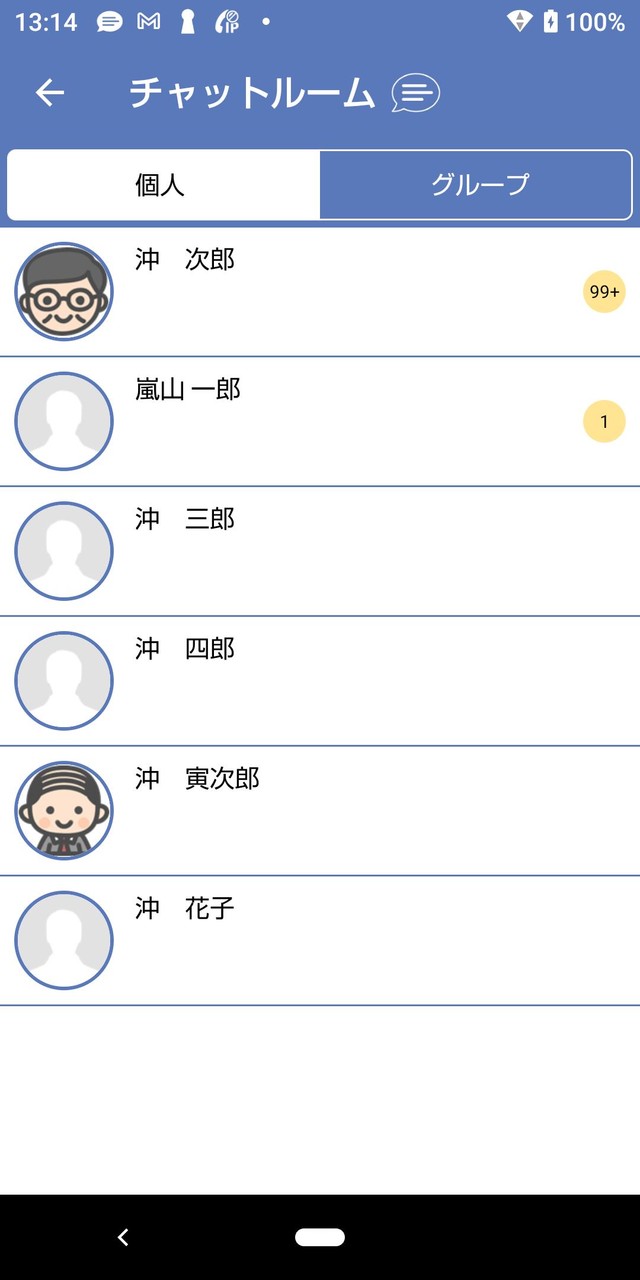Tap the home pill in navigation bar

click(x=320, y=1237)
